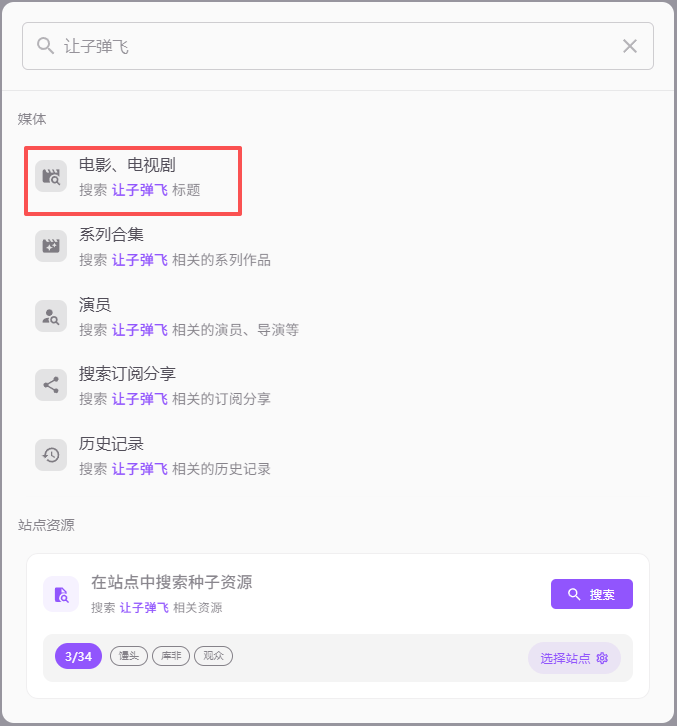Select the 库非 site chip

(171, 657)
